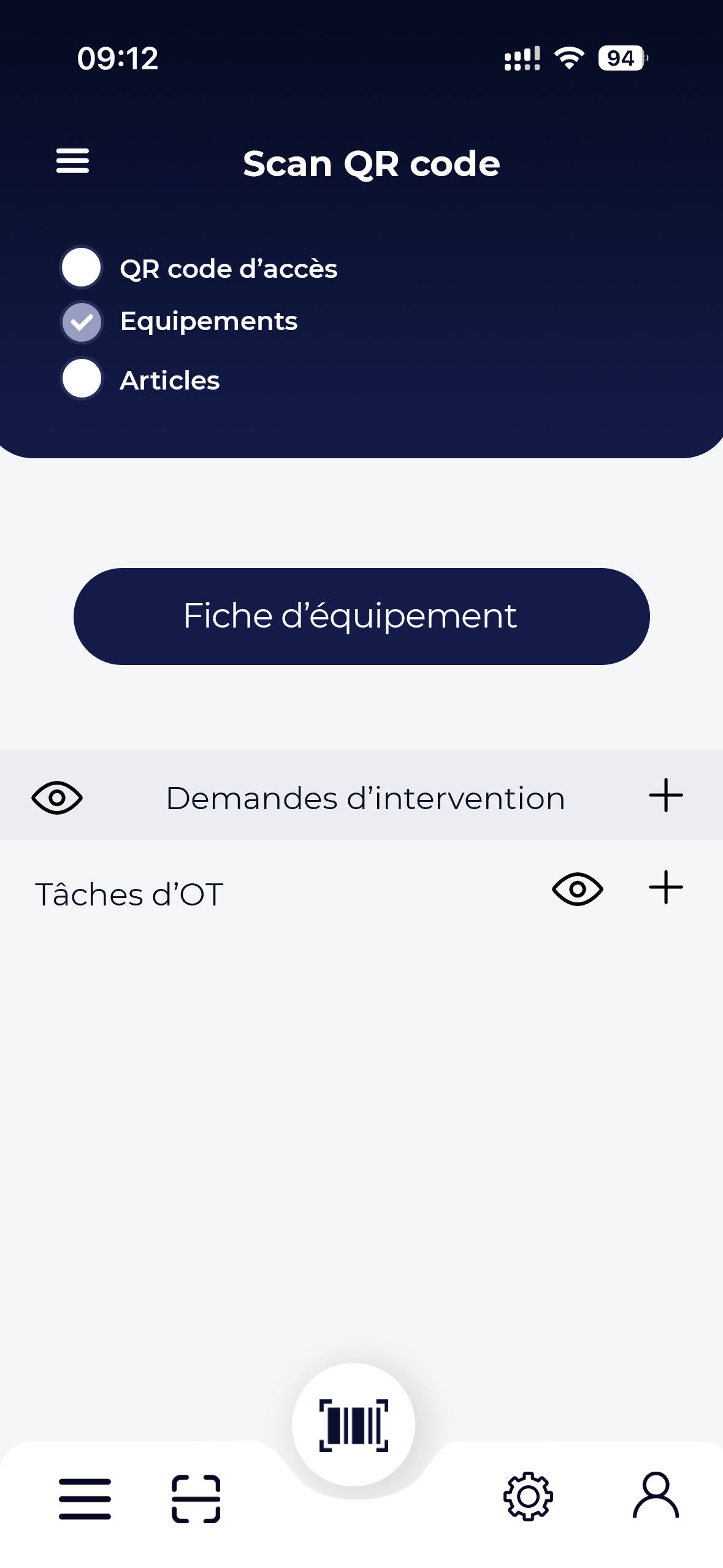Choose the Articles radio option
This screenshot has height=1568, width=723.
[x=82, y=379]
